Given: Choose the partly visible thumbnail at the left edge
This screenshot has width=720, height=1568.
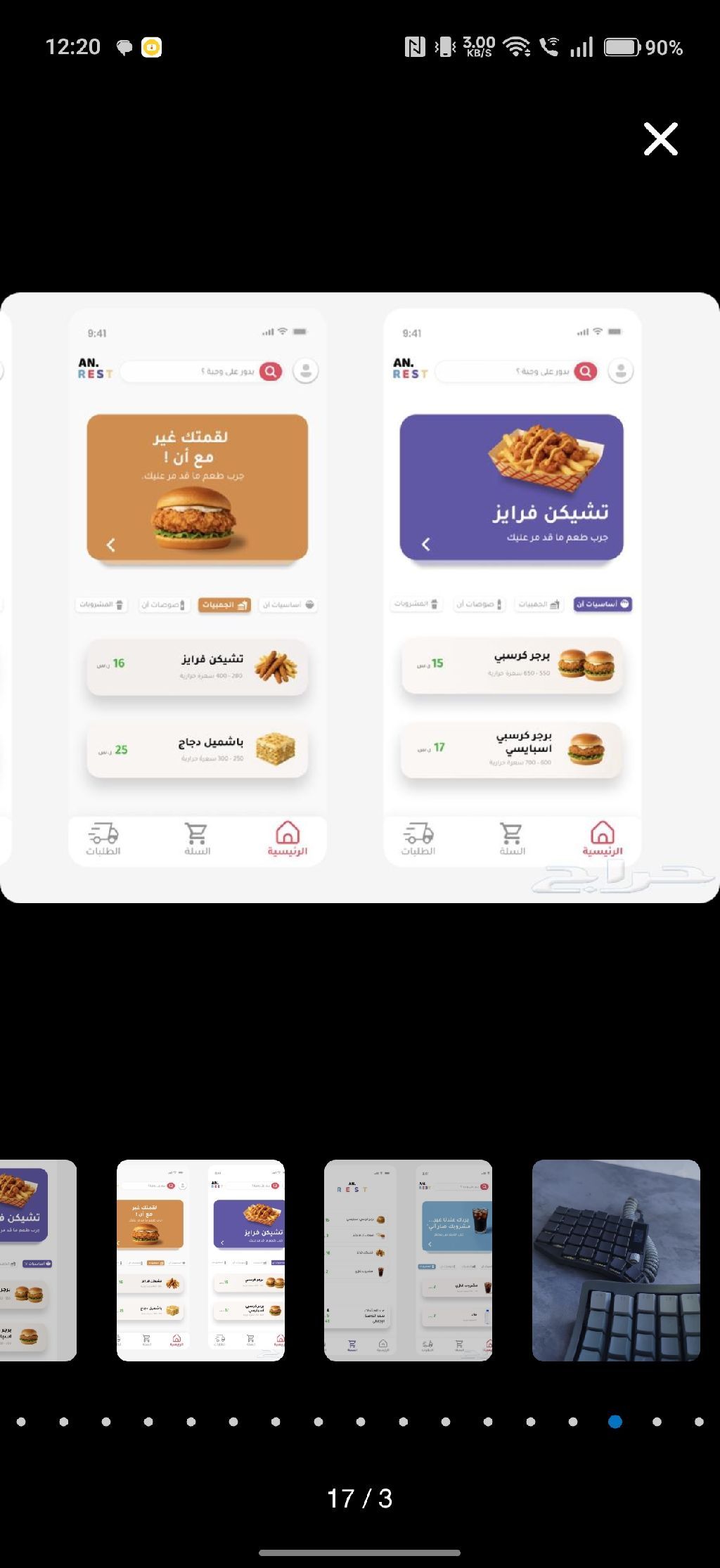Looking at the screenshot, I should (x=37, y=1260).
